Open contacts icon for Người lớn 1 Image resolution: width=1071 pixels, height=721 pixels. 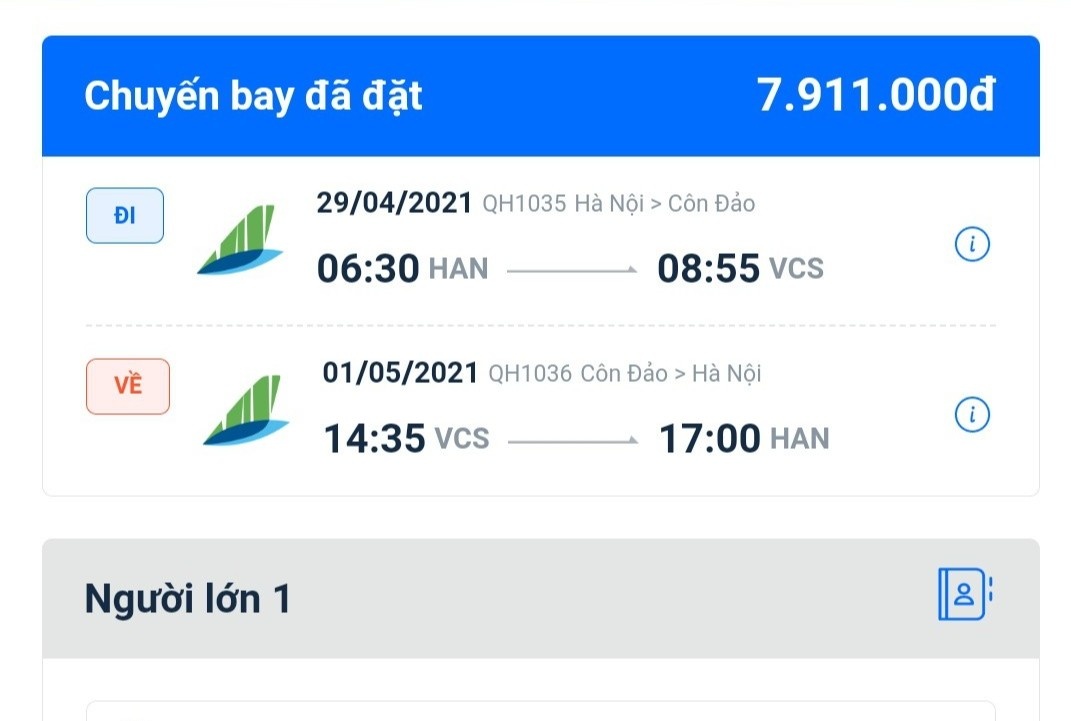[x=964, y=594]
